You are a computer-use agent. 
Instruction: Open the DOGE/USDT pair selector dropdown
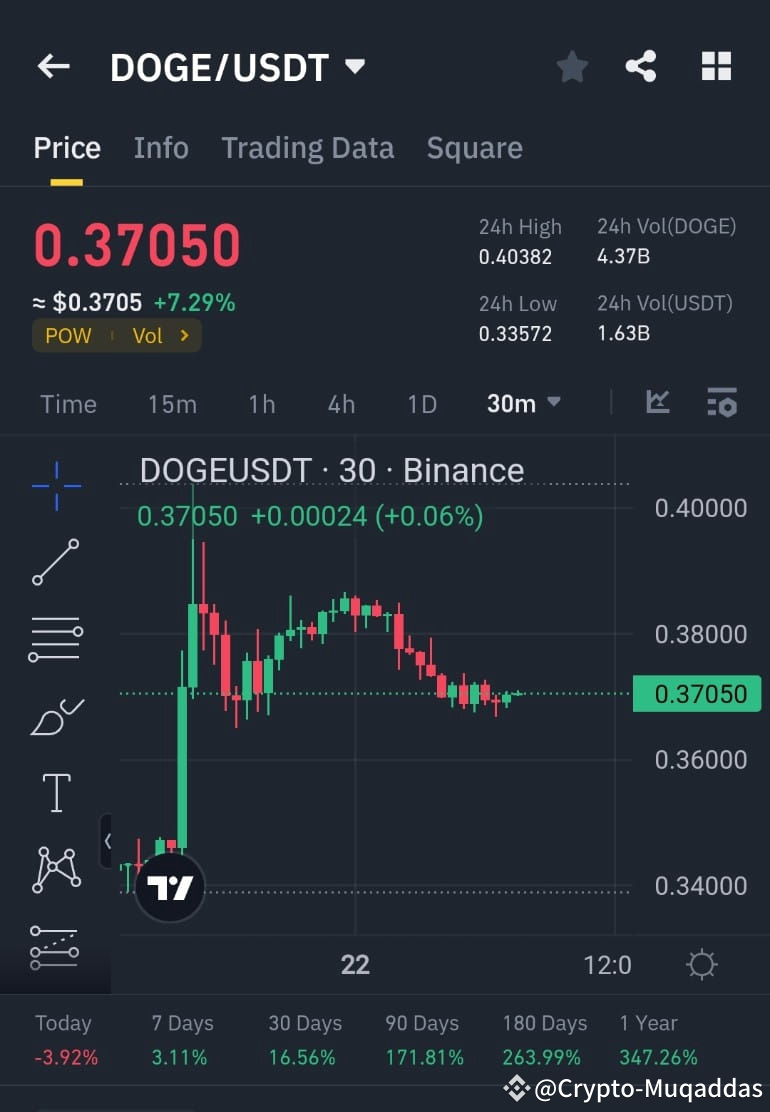pyautogui.click(x=355, y=66)
